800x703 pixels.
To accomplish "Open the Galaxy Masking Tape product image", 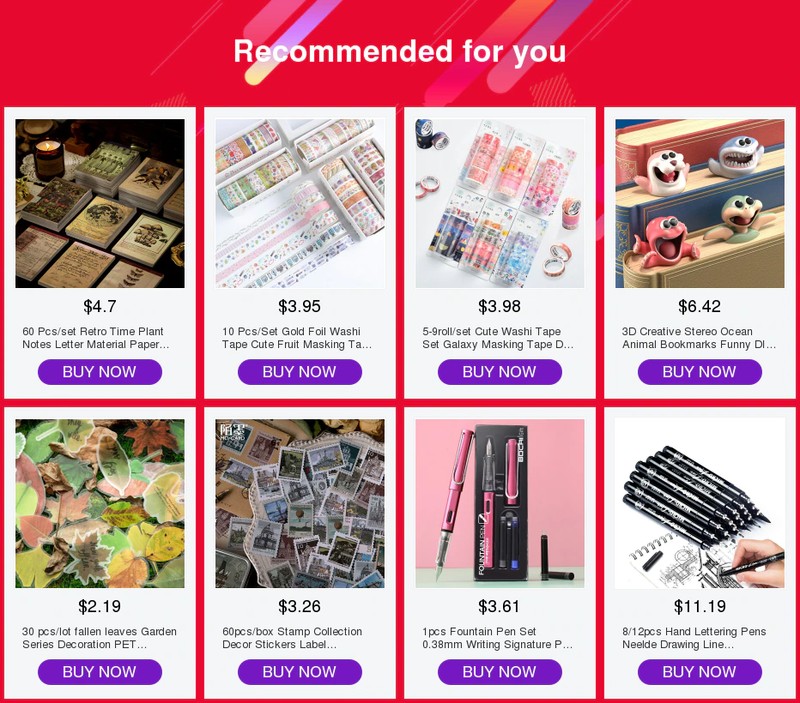I will tap(499, 203).
